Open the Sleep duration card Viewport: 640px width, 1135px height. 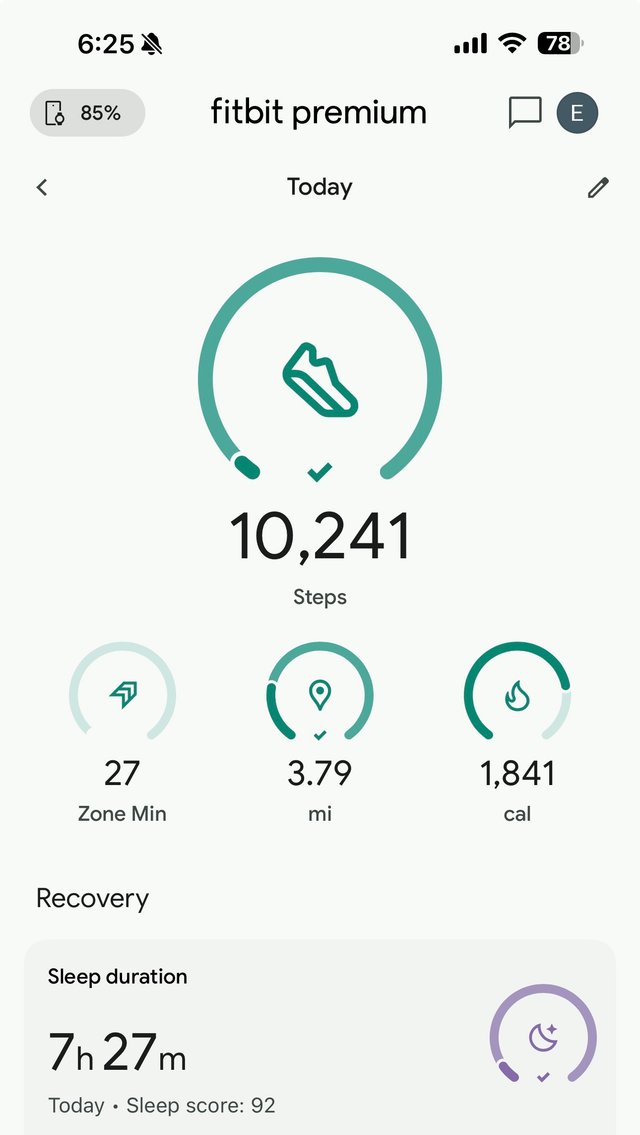320,1040
